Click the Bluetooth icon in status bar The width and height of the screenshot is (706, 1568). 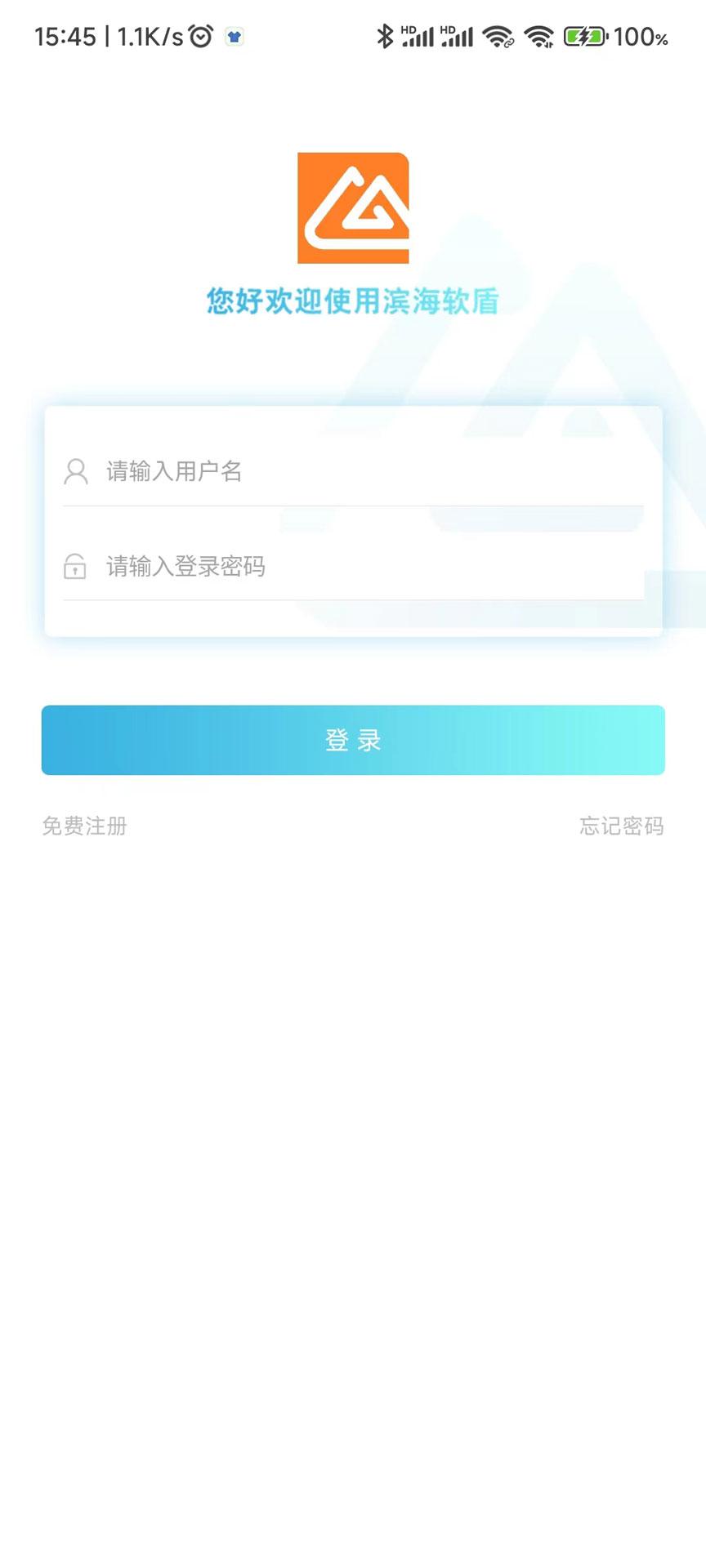pyautogui.click(x=385, y=36)
